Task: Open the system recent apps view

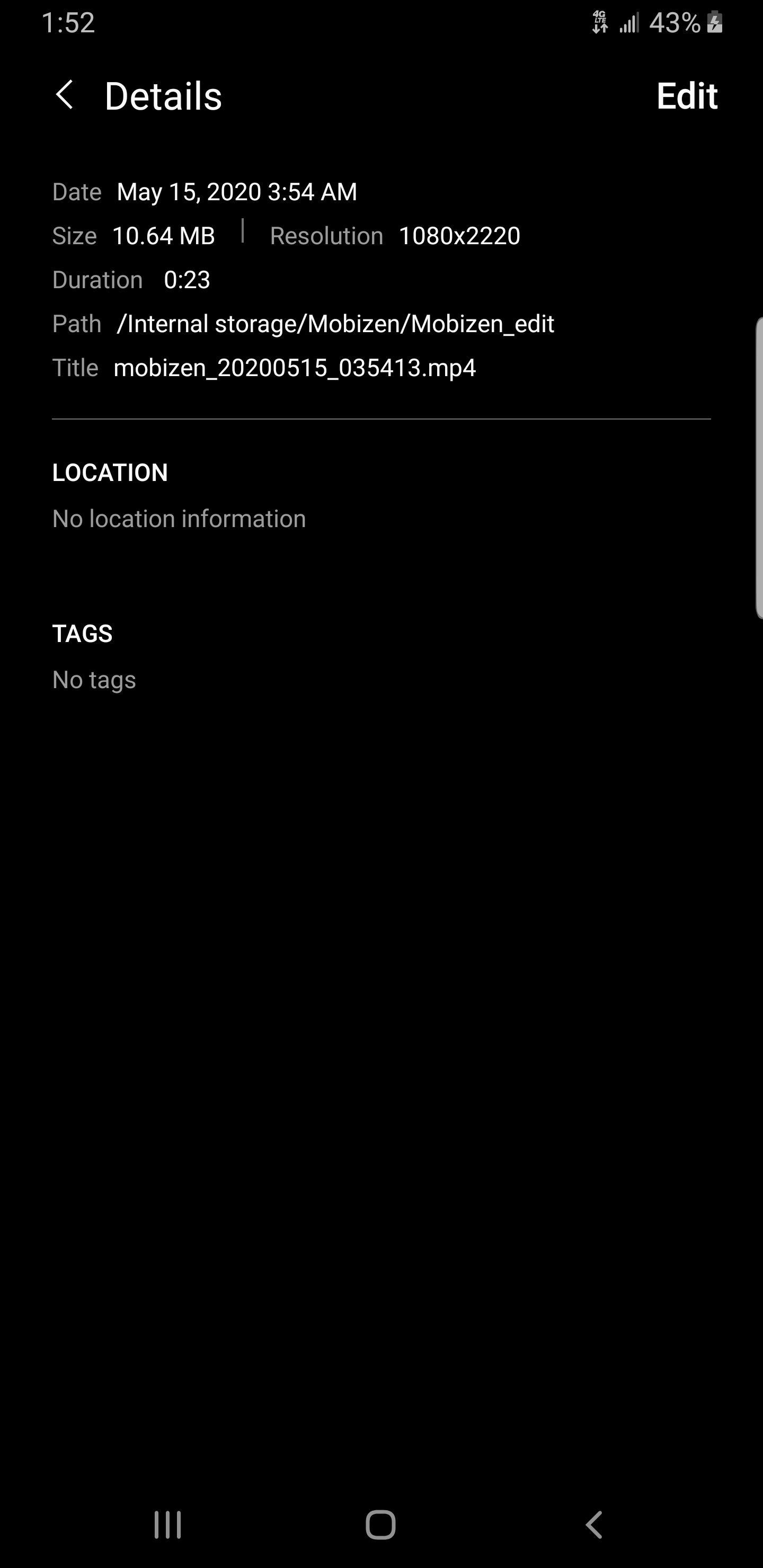Action: point(167,1525)
